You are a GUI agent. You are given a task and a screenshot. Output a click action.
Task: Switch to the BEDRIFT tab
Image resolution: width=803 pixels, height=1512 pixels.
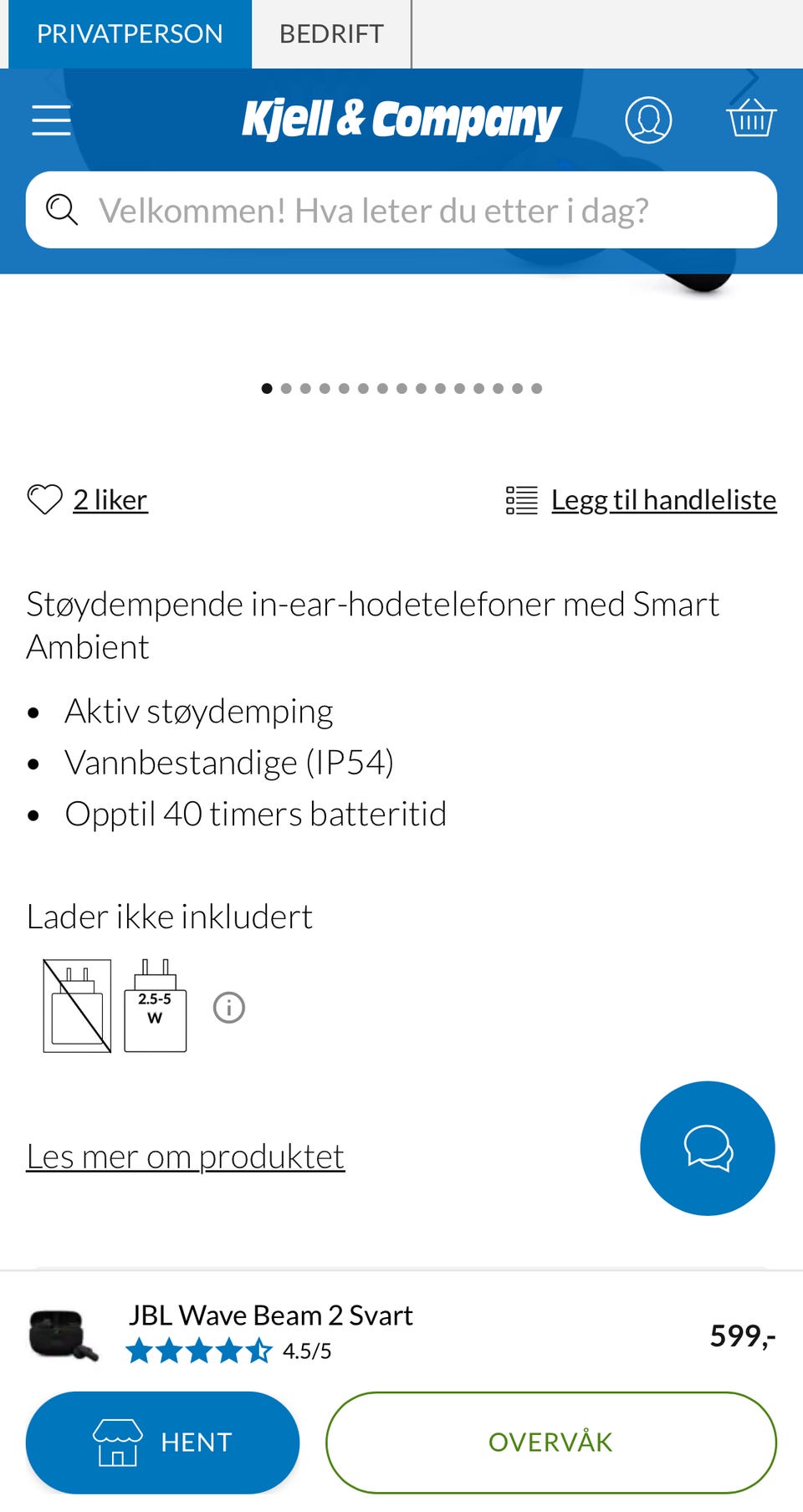pyautogui.click(x=331, y=33)
